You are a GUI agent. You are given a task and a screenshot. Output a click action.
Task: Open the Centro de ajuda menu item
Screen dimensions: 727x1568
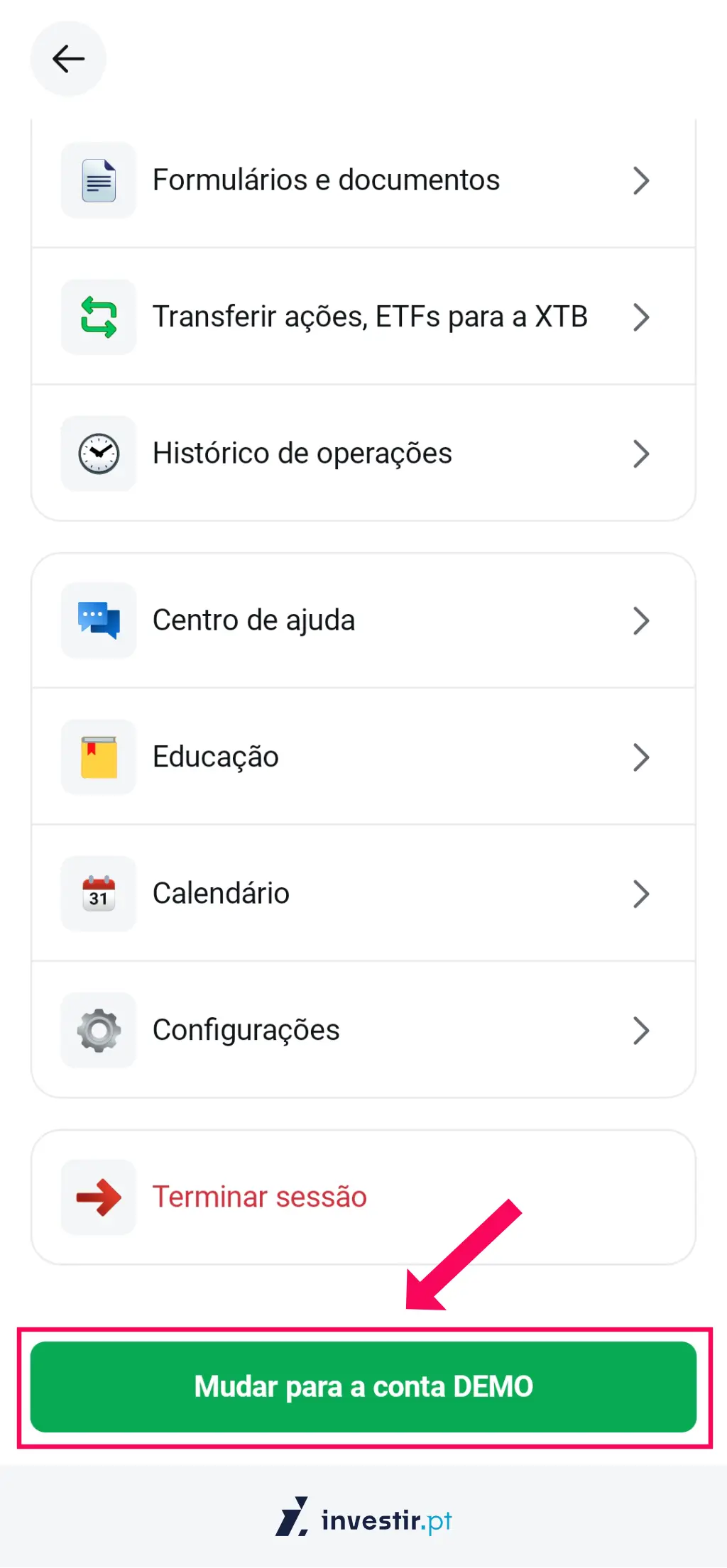point(254,620)
